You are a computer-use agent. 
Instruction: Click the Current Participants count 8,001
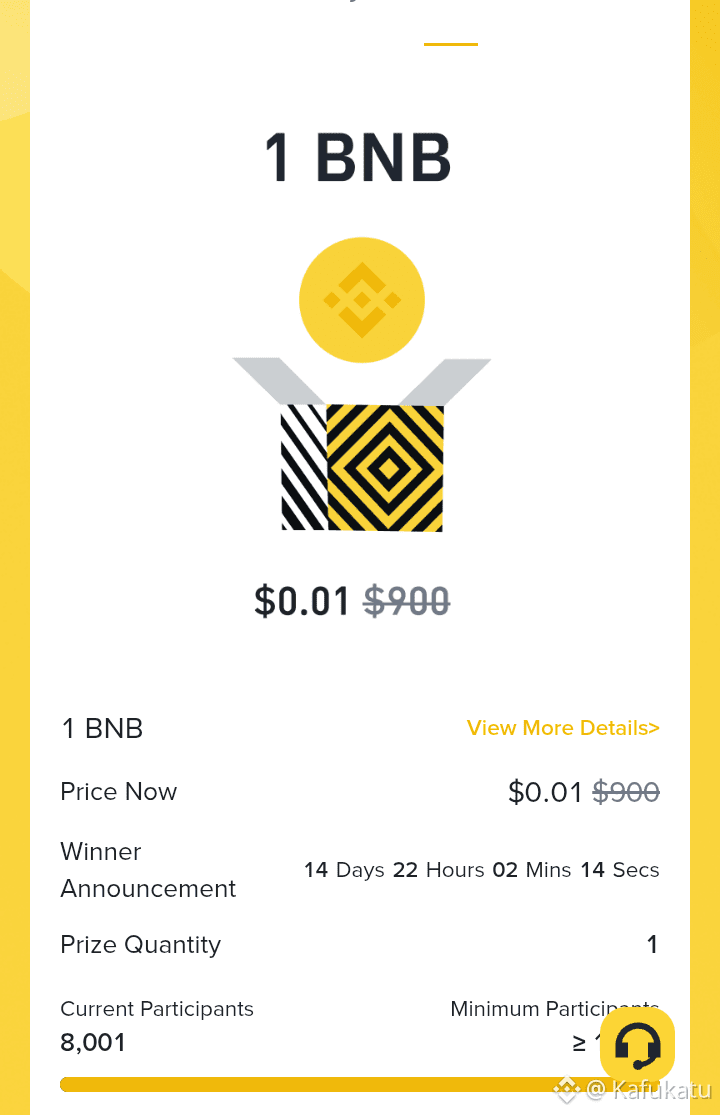pos(93,1042)
